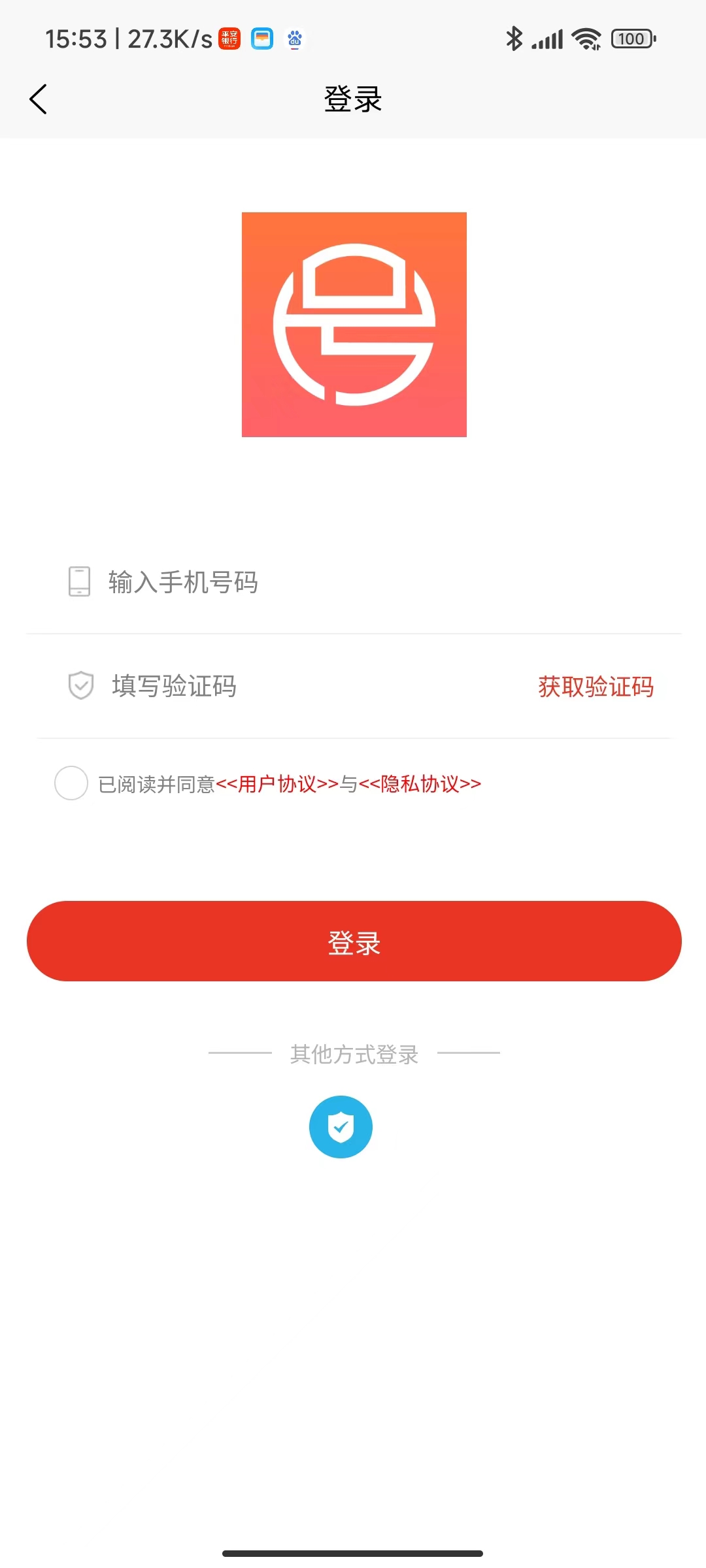Open the blue shield alternative login option
Image resolution: width=706 pixels, height=1568 pixels.
[x=341, y=1126]
